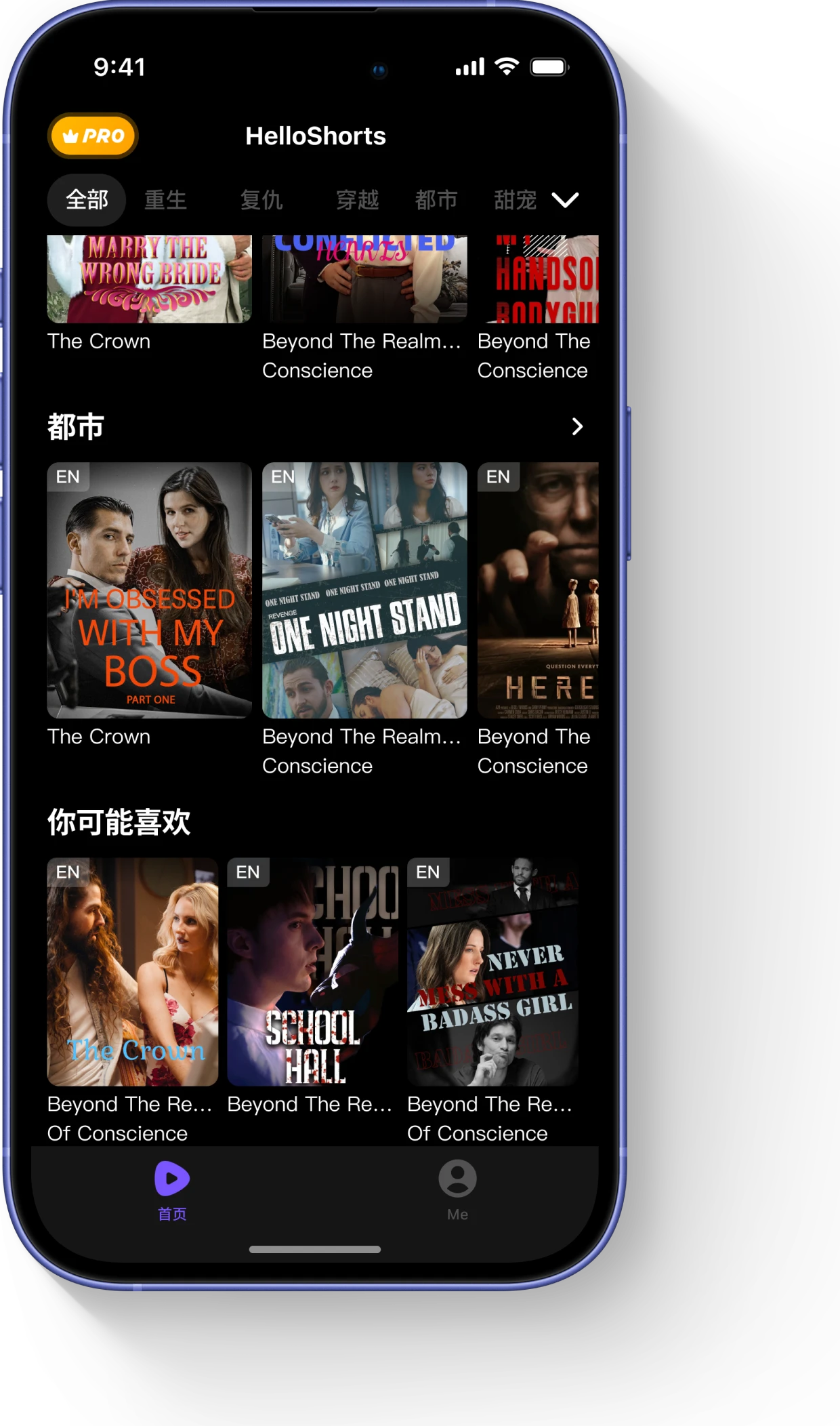840x1426 pixels.
Task: Switch to the 复仇 category tab
Action: point(261,200)
